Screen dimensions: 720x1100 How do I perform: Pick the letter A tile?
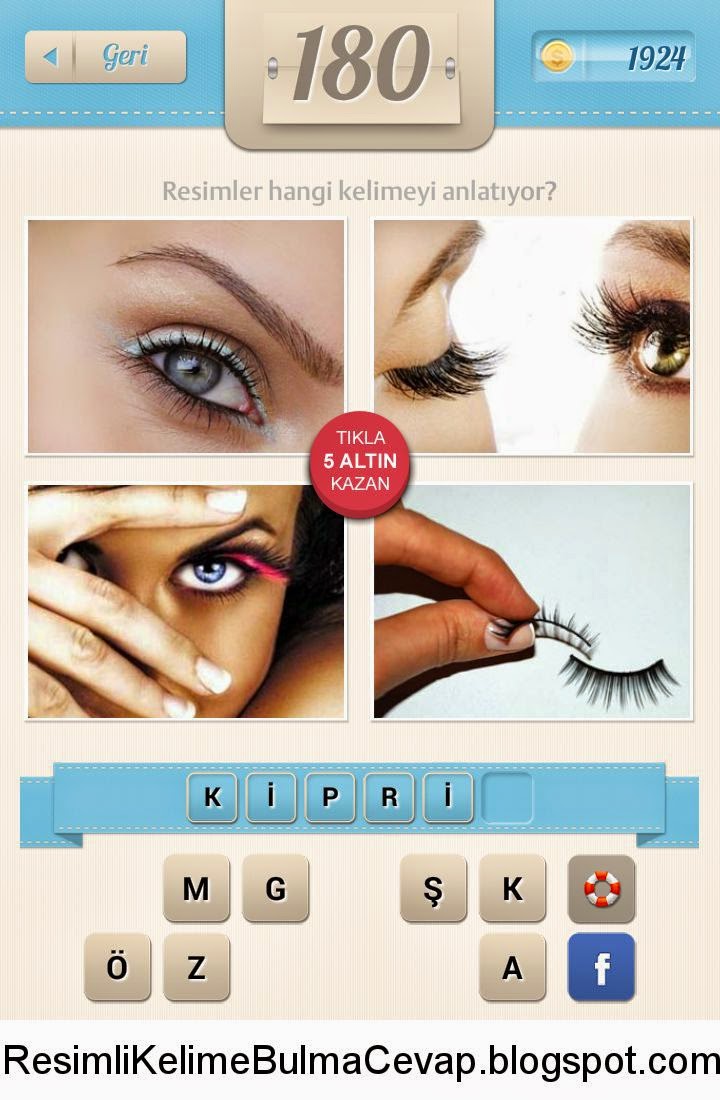click(512, 967)
